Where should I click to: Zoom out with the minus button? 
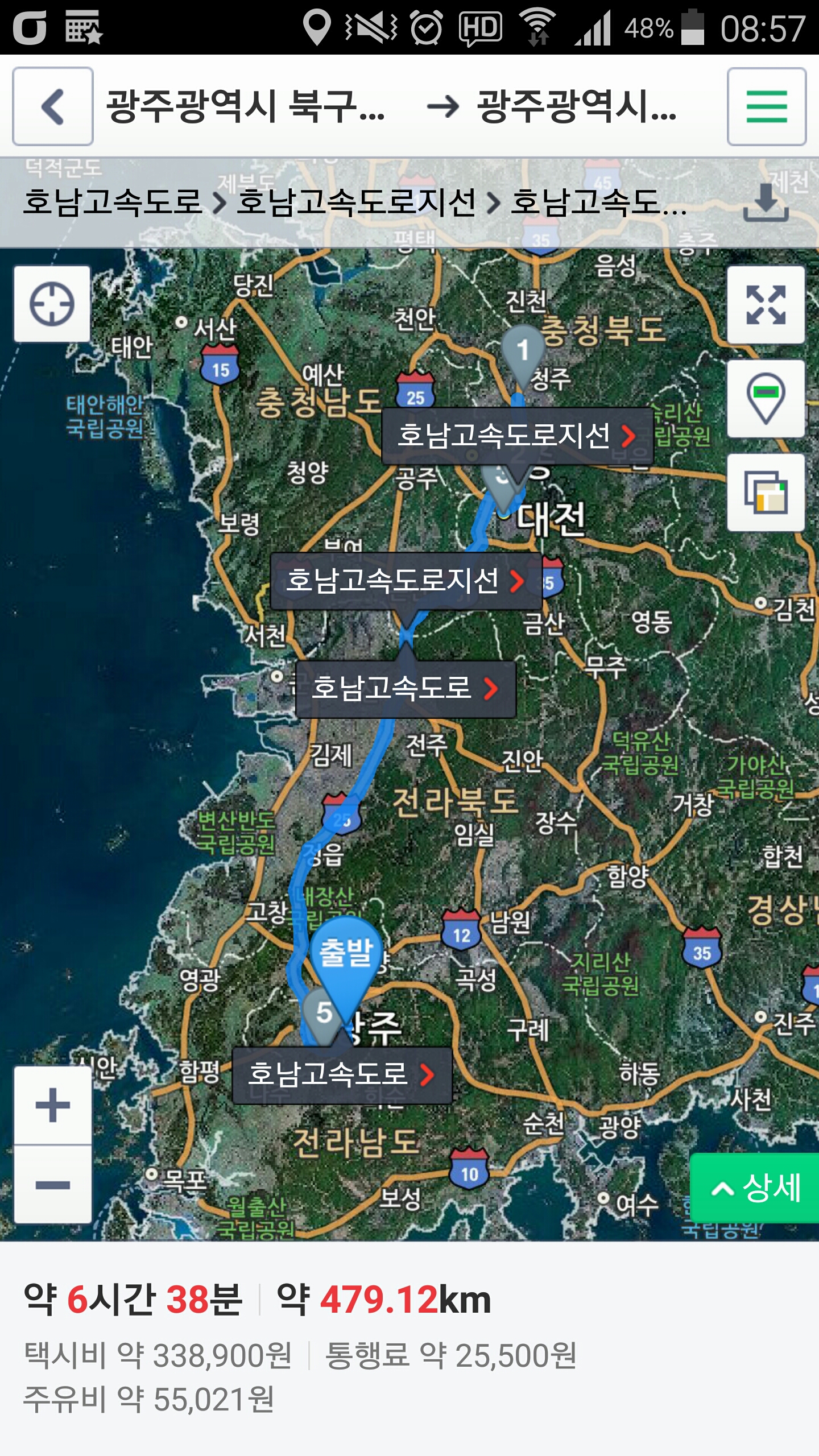pos(52,1185)
